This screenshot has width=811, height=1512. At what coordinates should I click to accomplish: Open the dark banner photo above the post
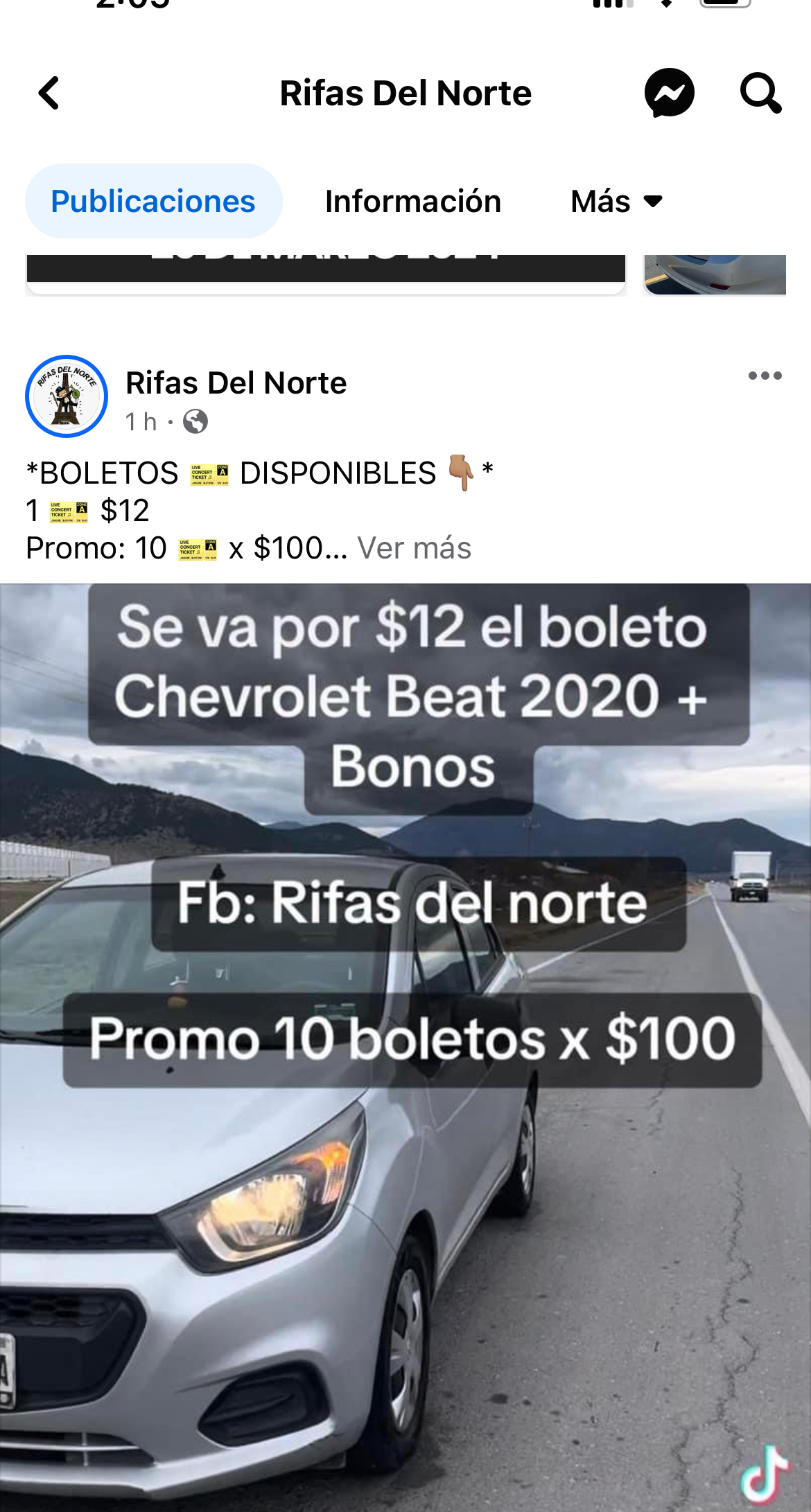point(326,272)
